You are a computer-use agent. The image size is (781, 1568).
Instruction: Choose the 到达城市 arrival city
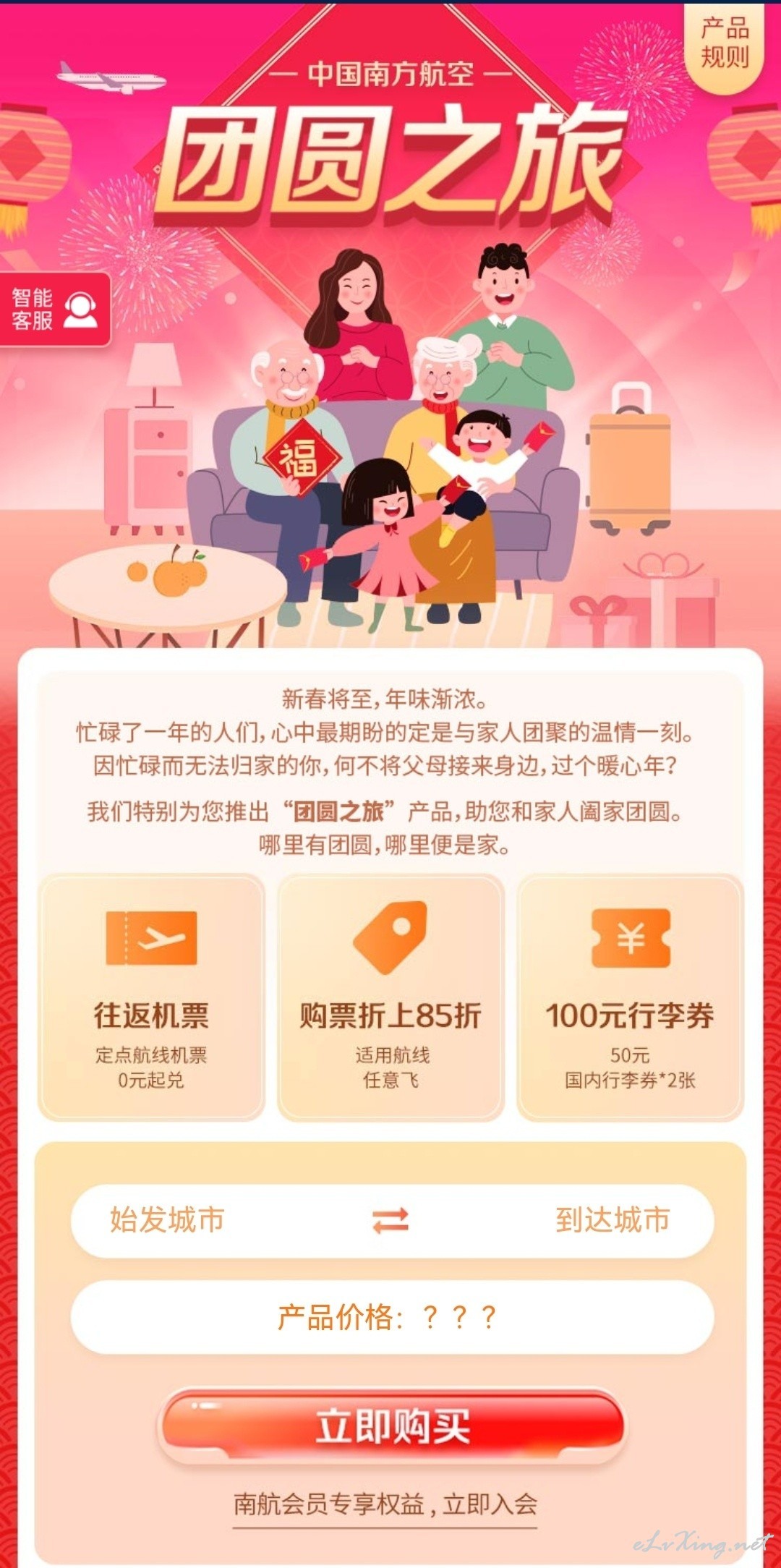[x=613, y=1220]
